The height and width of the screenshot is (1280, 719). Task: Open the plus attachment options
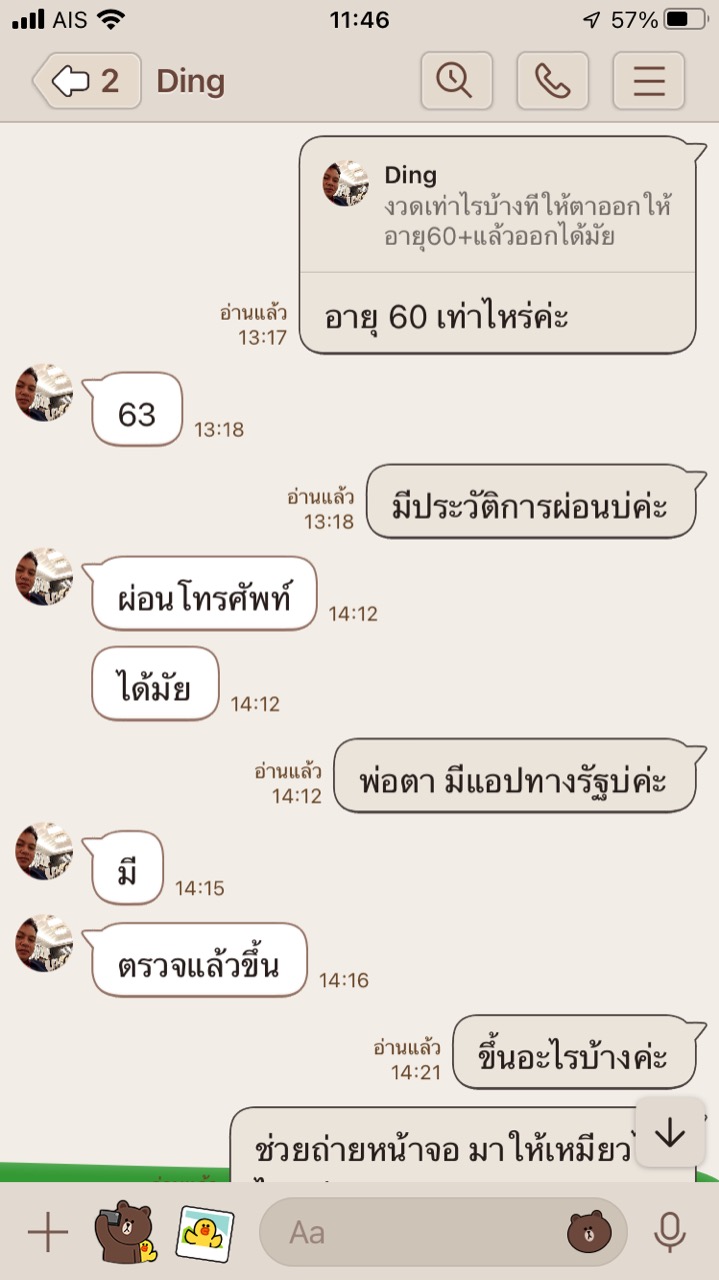tap(47, 1233)
